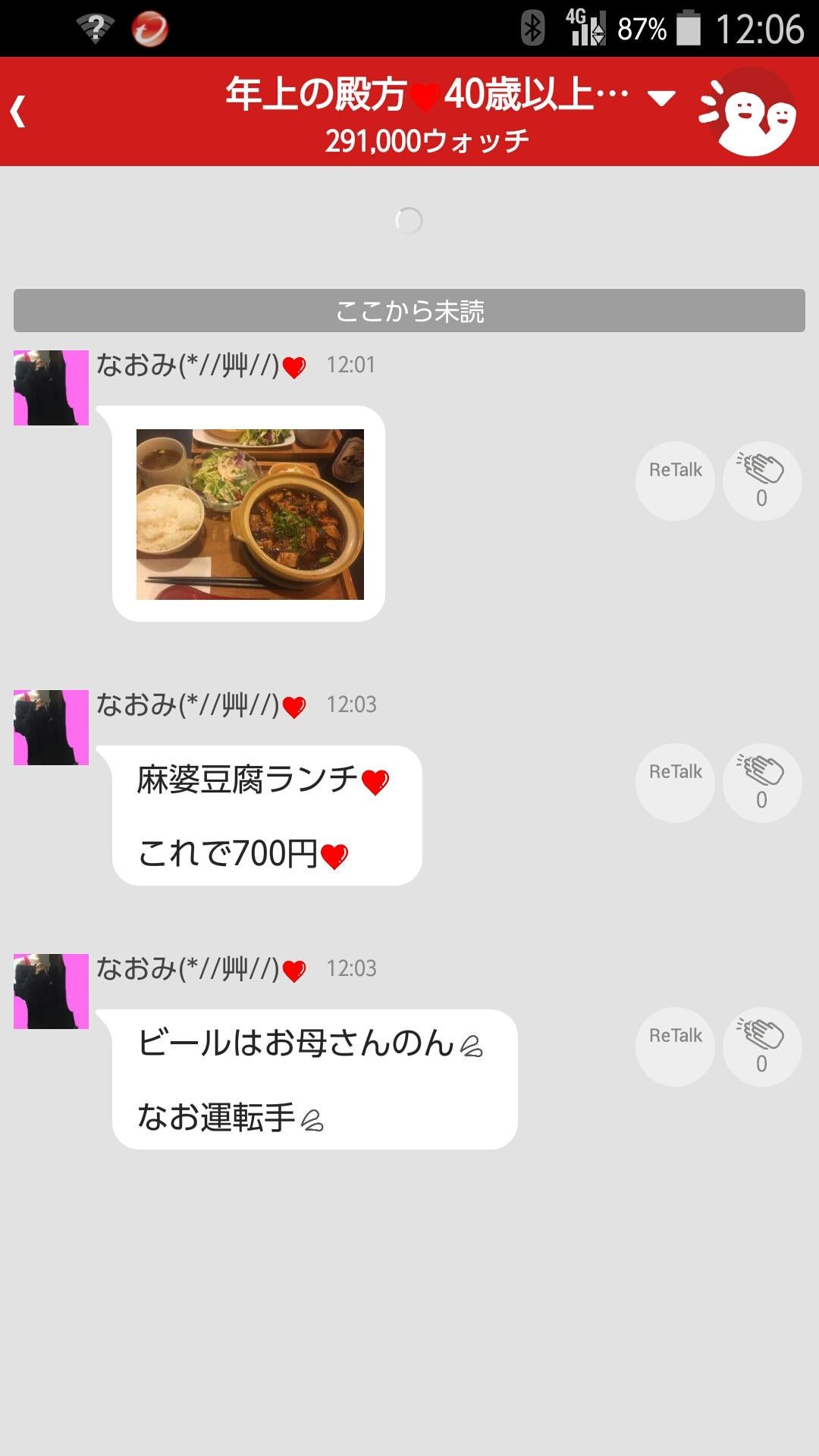Open the room title dropdown arrow
The height and width of the screenshot is (1456, 819).
[x=661, y=96]
